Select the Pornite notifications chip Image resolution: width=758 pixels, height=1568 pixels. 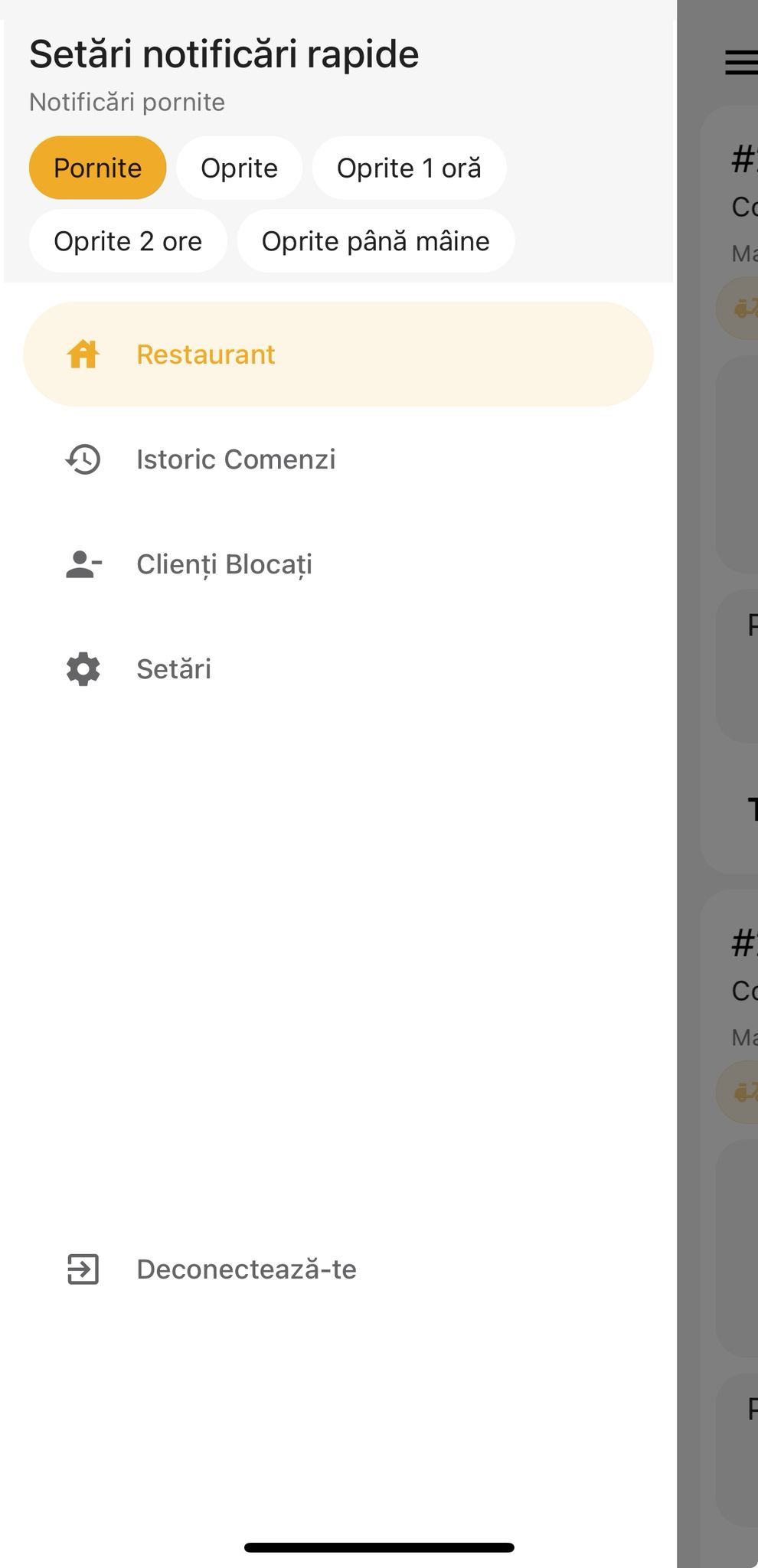pyautogui.click(x=97, y=168)
